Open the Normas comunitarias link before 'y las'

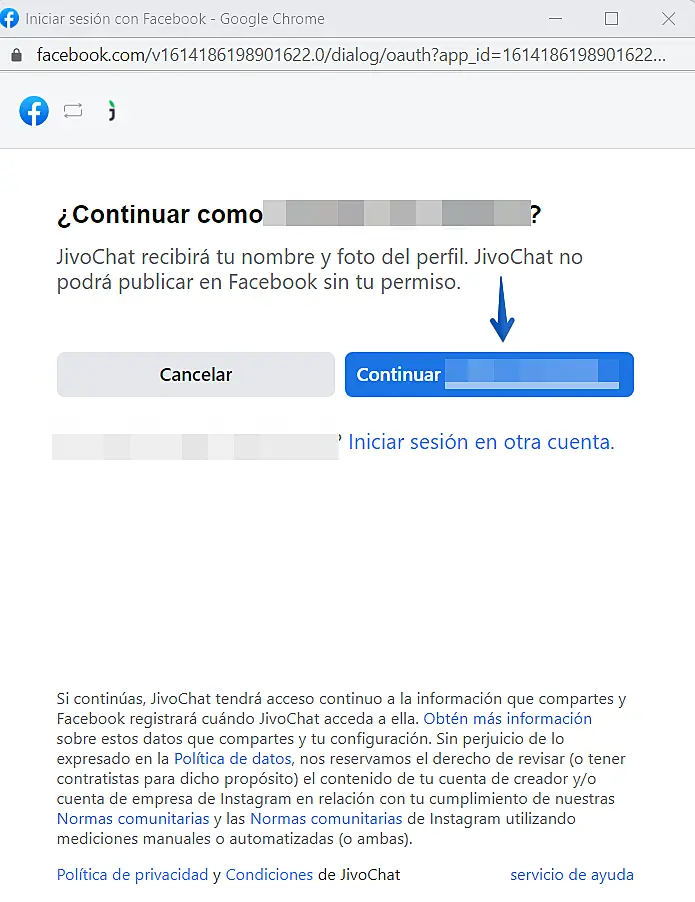(x=132, y=819)
